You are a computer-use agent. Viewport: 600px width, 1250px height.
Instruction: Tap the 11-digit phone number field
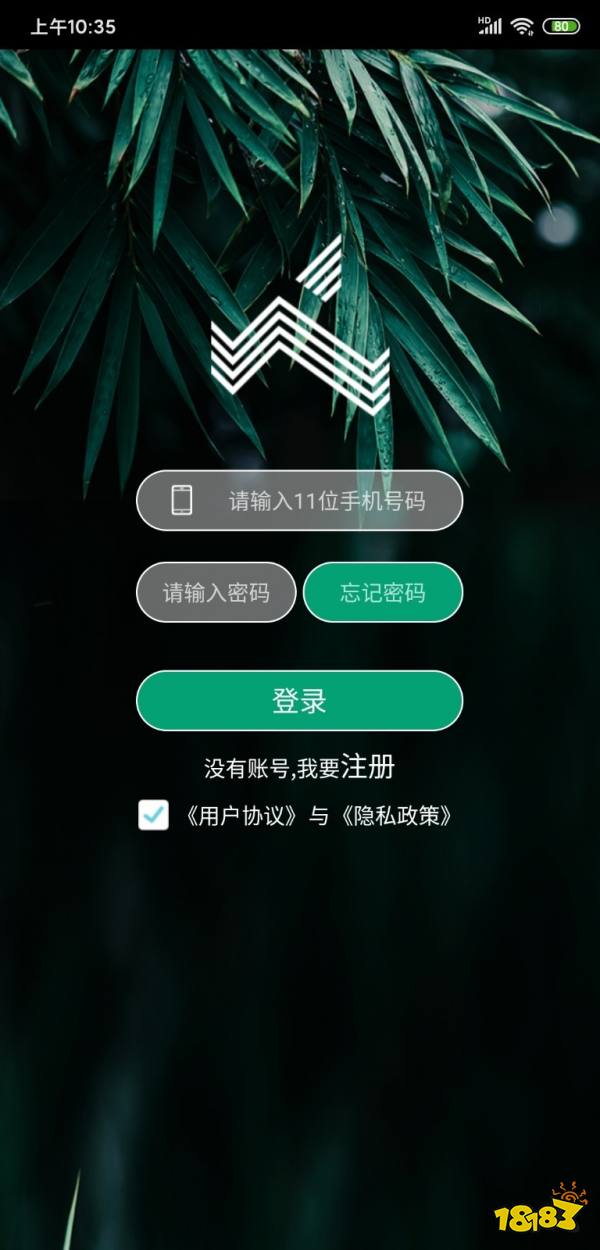[x=300, y=500]
